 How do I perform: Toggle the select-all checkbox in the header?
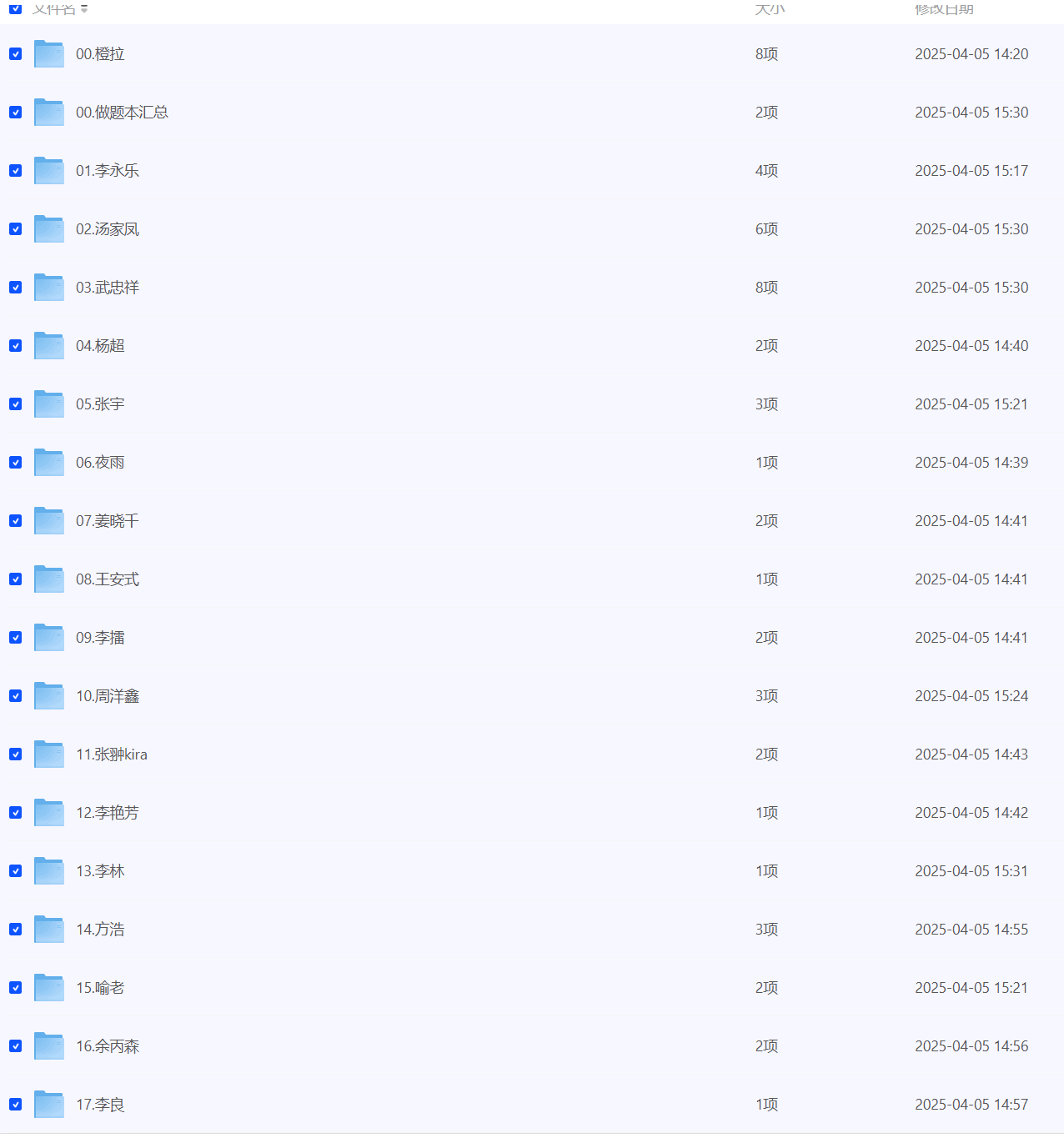15,8
